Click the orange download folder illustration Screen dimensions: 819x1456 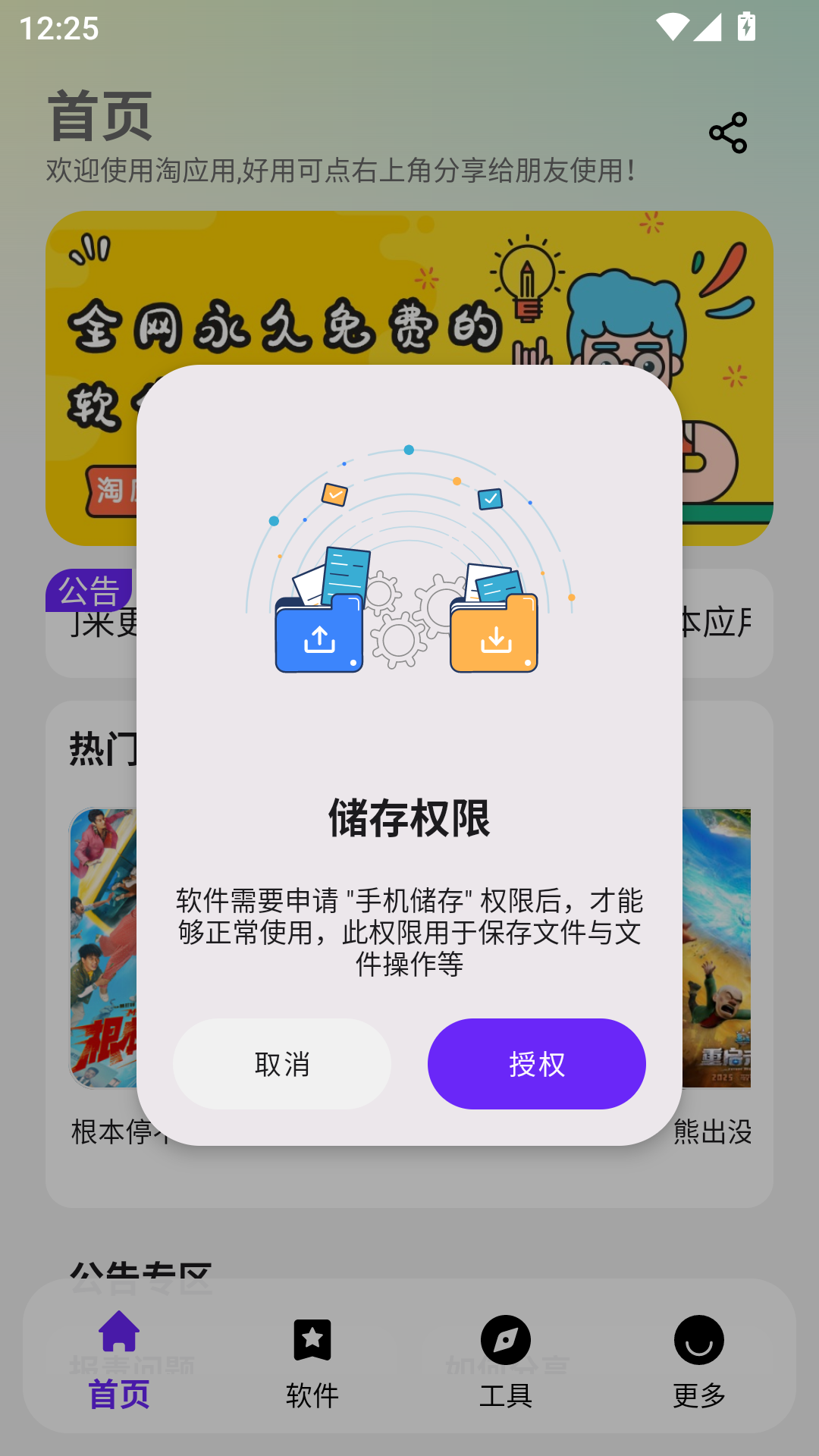coord(494,637)
